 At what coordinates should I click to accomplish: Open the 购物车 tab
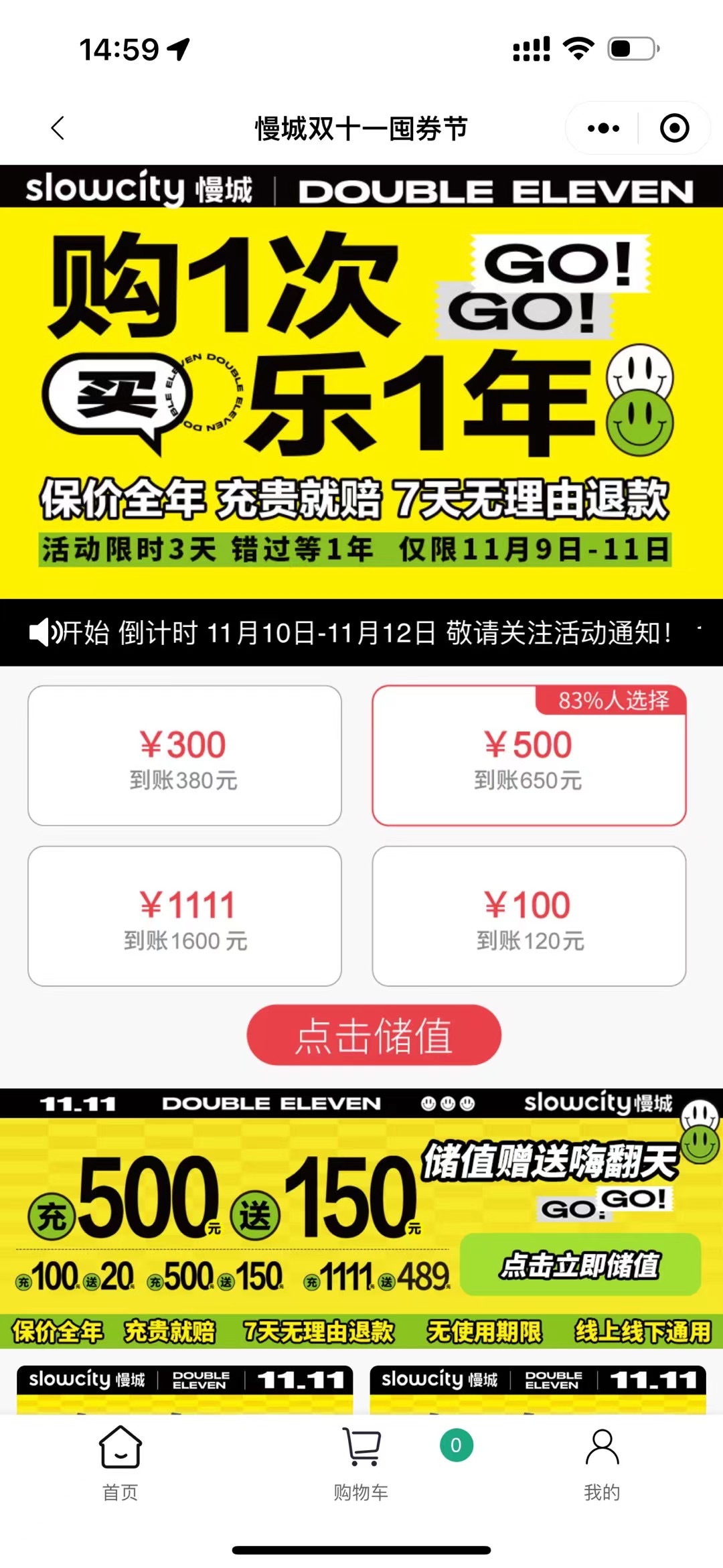click(x=361, y=1463)
